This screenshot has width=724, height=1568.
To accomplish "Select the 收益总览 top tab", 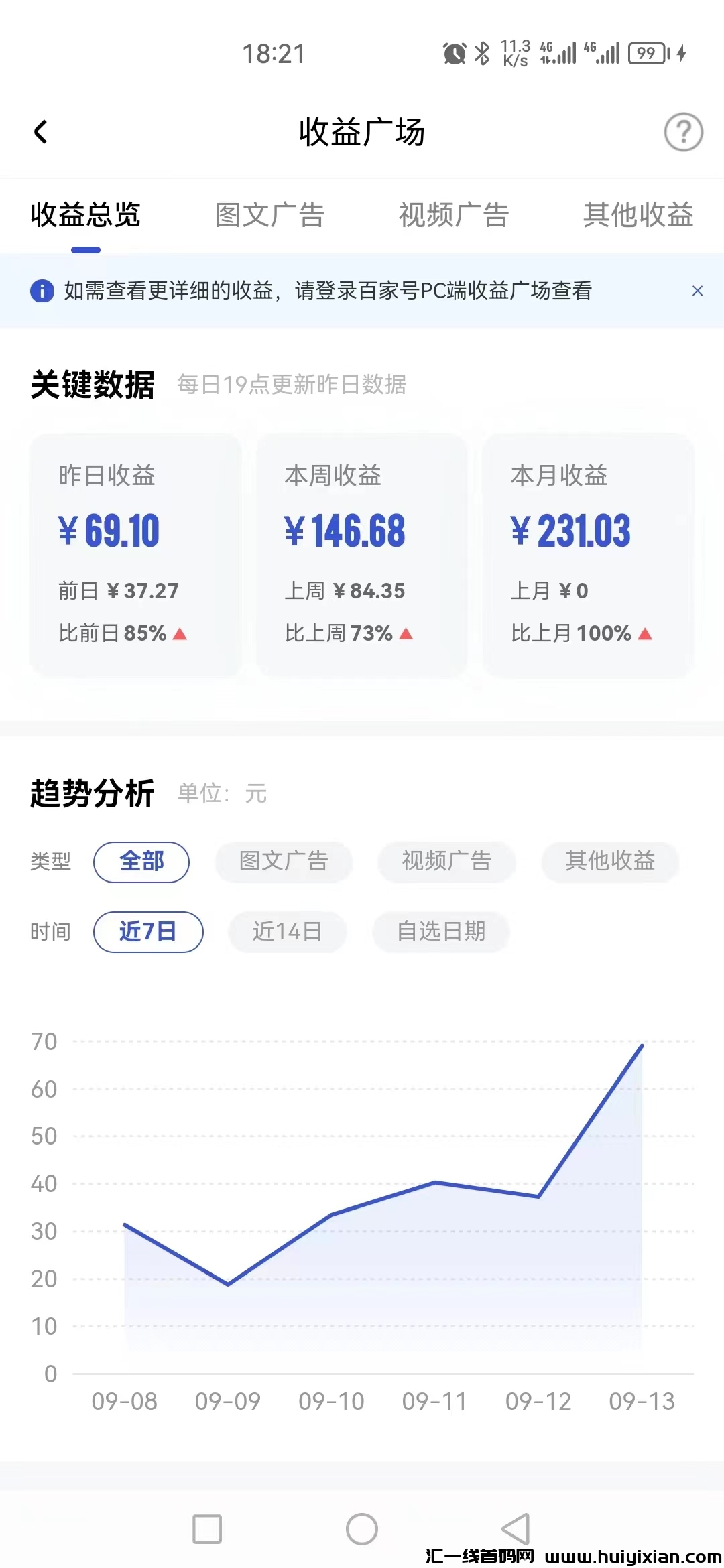I will point(86,215).
